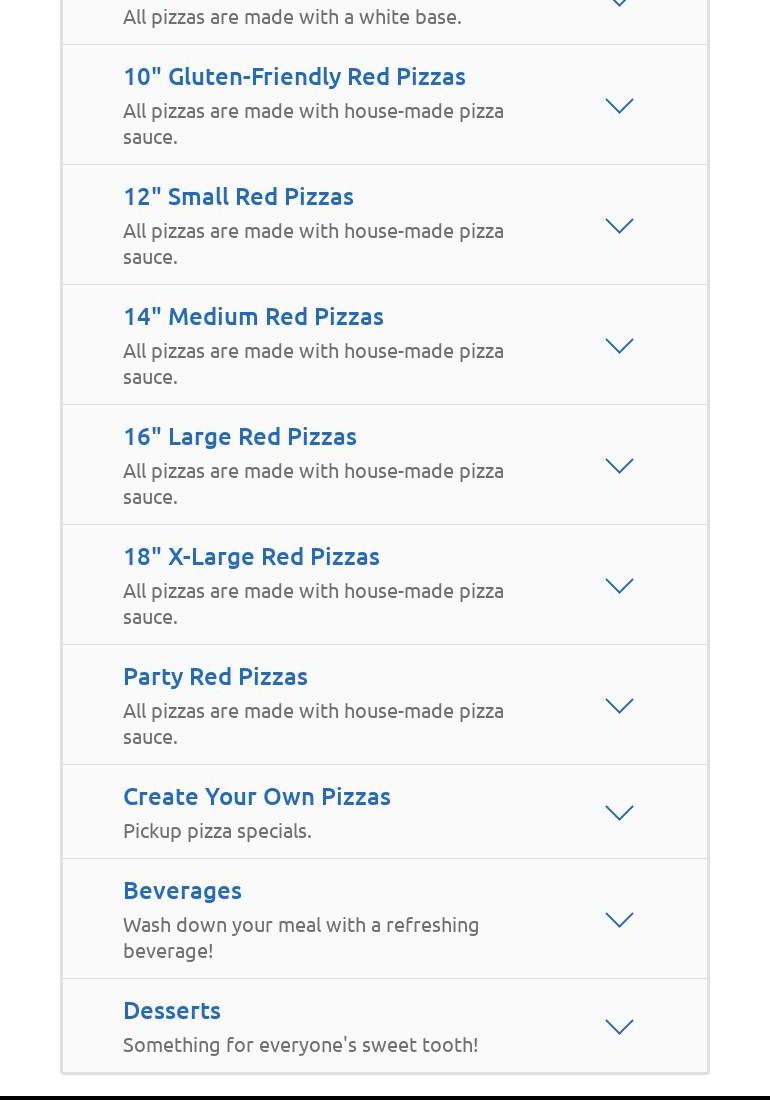Expand Create Your Own Pizzas
This screenshot has width=770, height=1100.
tap(619, 813)
